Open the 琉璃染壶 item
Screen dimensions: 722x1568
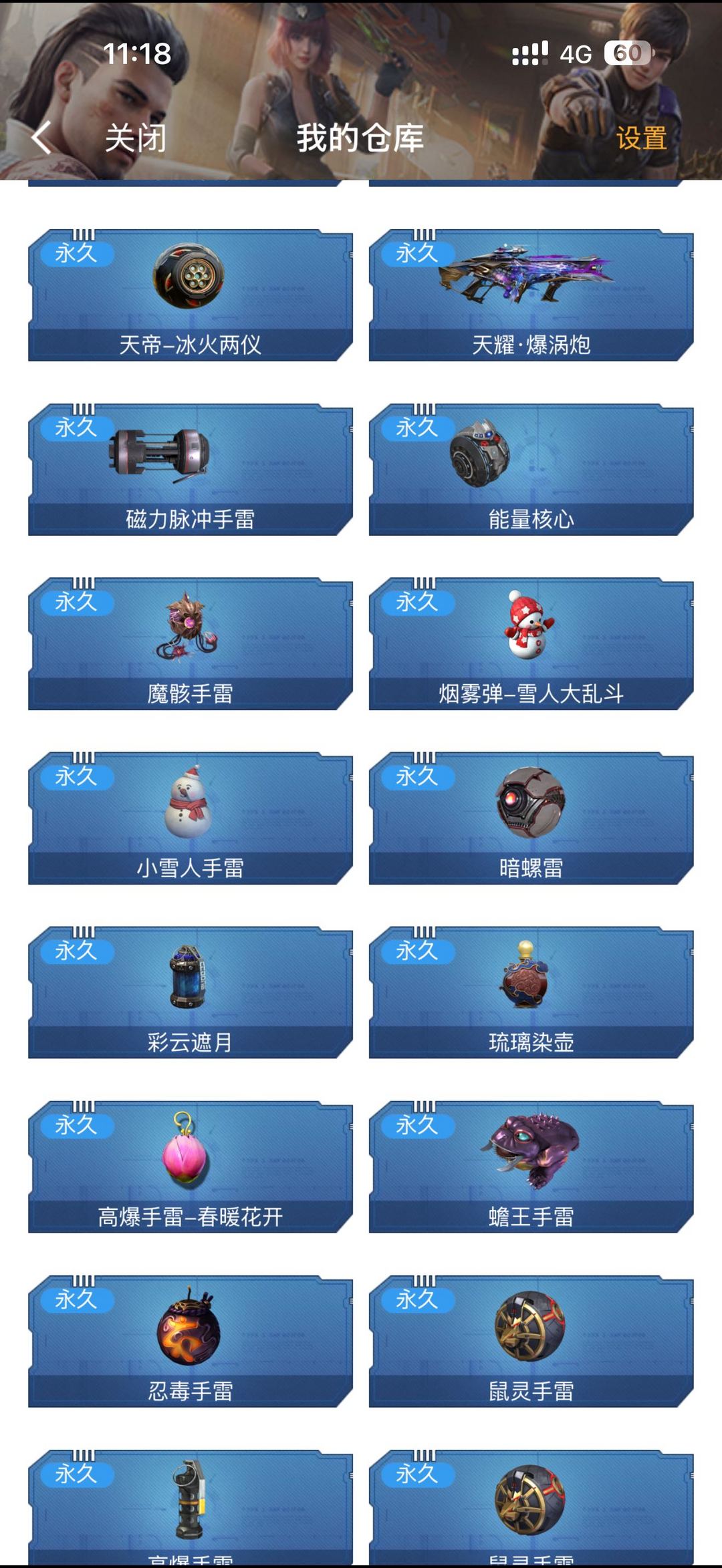pyautogui.click(x=531, y=993)
